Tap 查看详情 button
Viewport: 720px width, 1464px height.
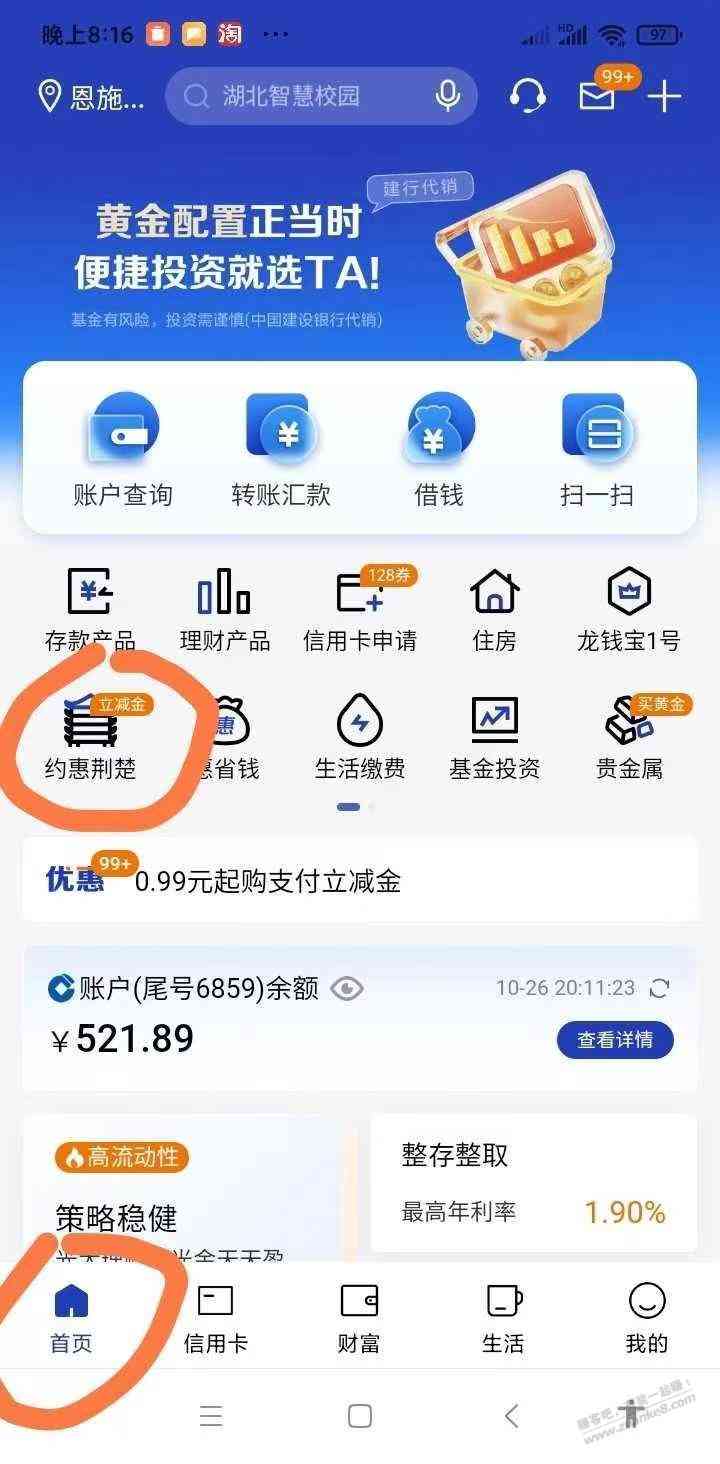click(x=615, y=1040)
